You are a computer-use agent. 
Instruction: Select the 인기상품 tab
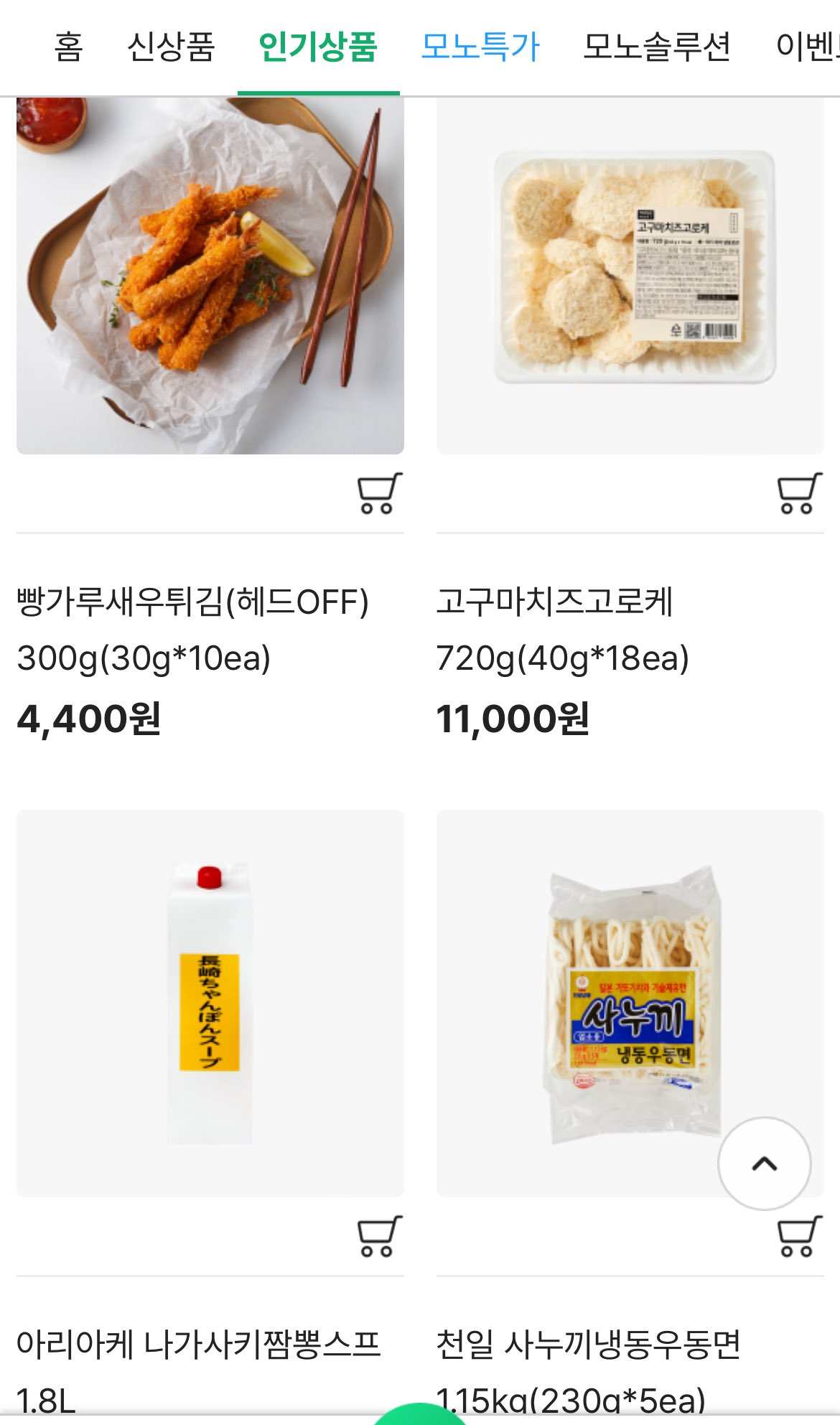(x=318, y=47)
